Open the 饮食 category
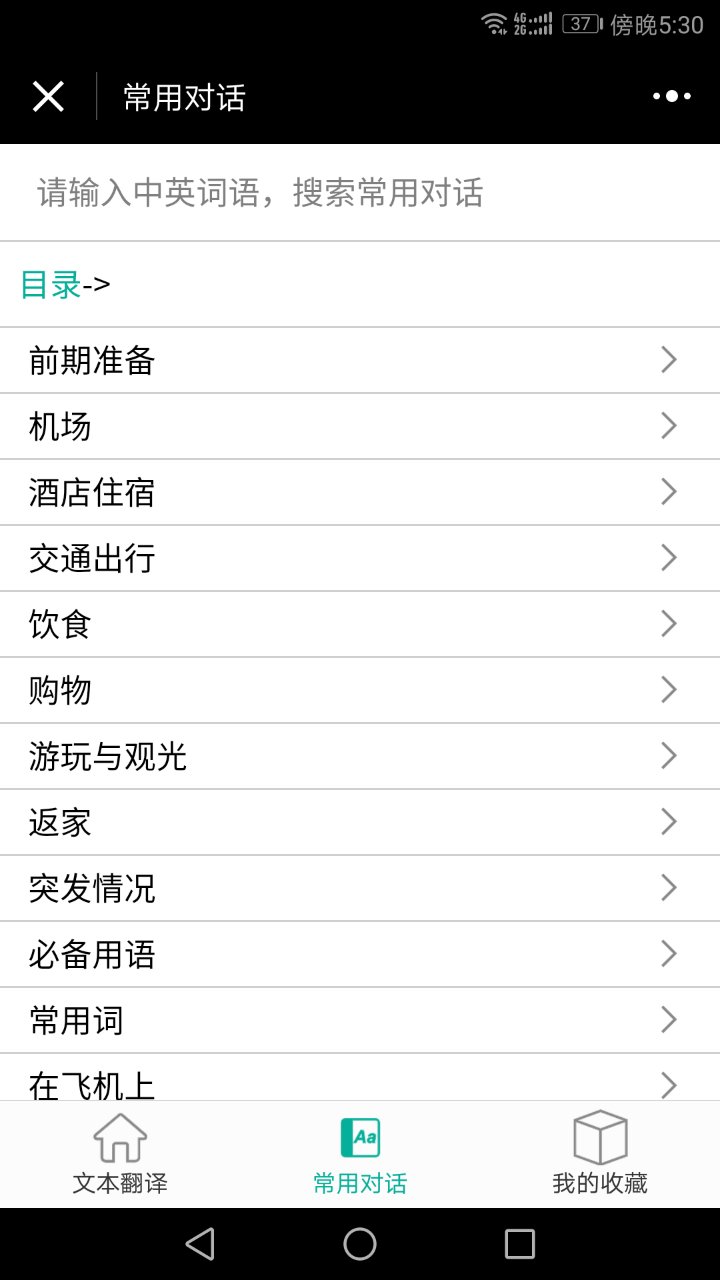720x1280 pixels. (x=360, y=624)
